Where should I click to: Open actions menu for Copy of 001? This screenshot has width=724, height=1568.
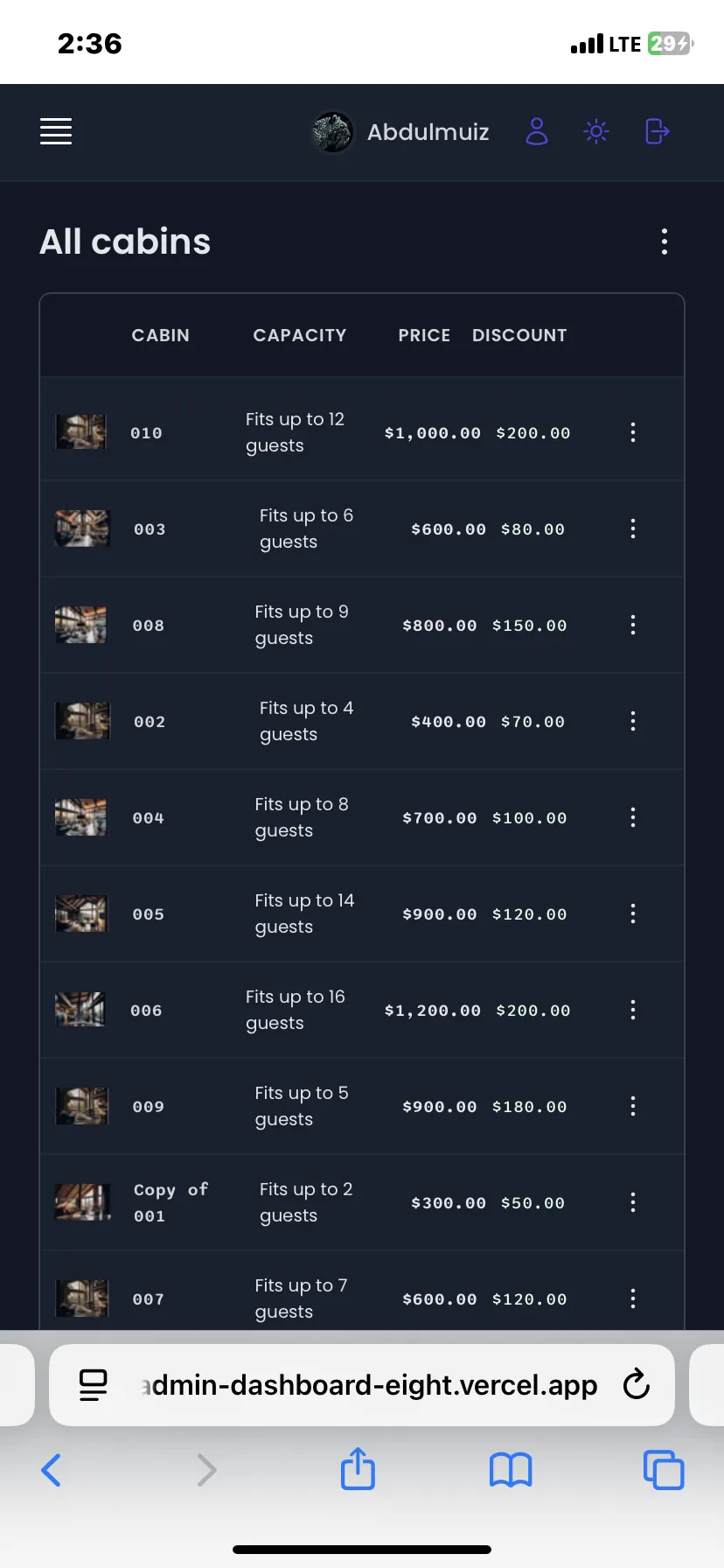tap(633, 1202)
